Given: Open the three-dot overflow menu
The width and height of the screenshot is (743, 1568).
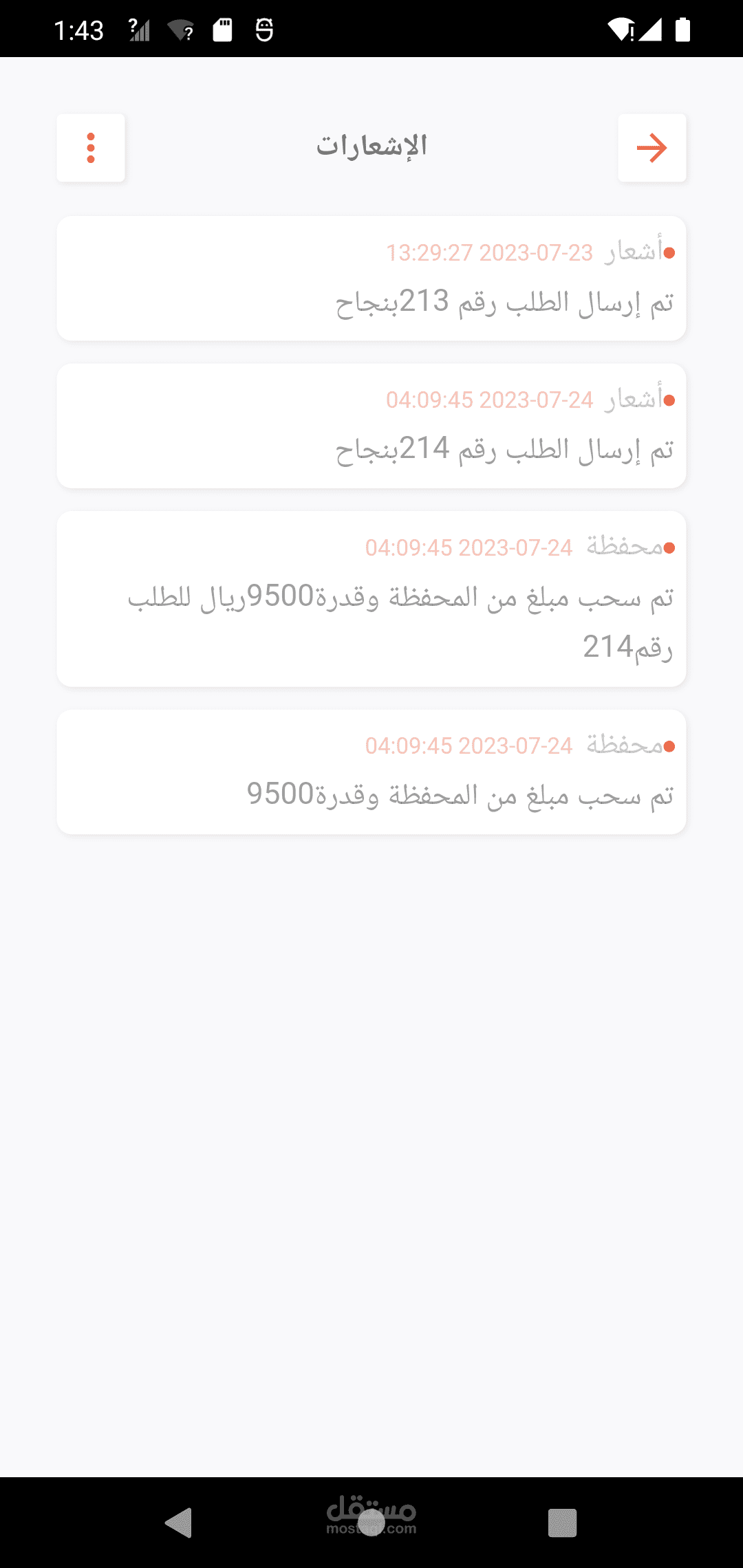Looking at the screenshot, I should pyautogui.click(x=91, y=148).
